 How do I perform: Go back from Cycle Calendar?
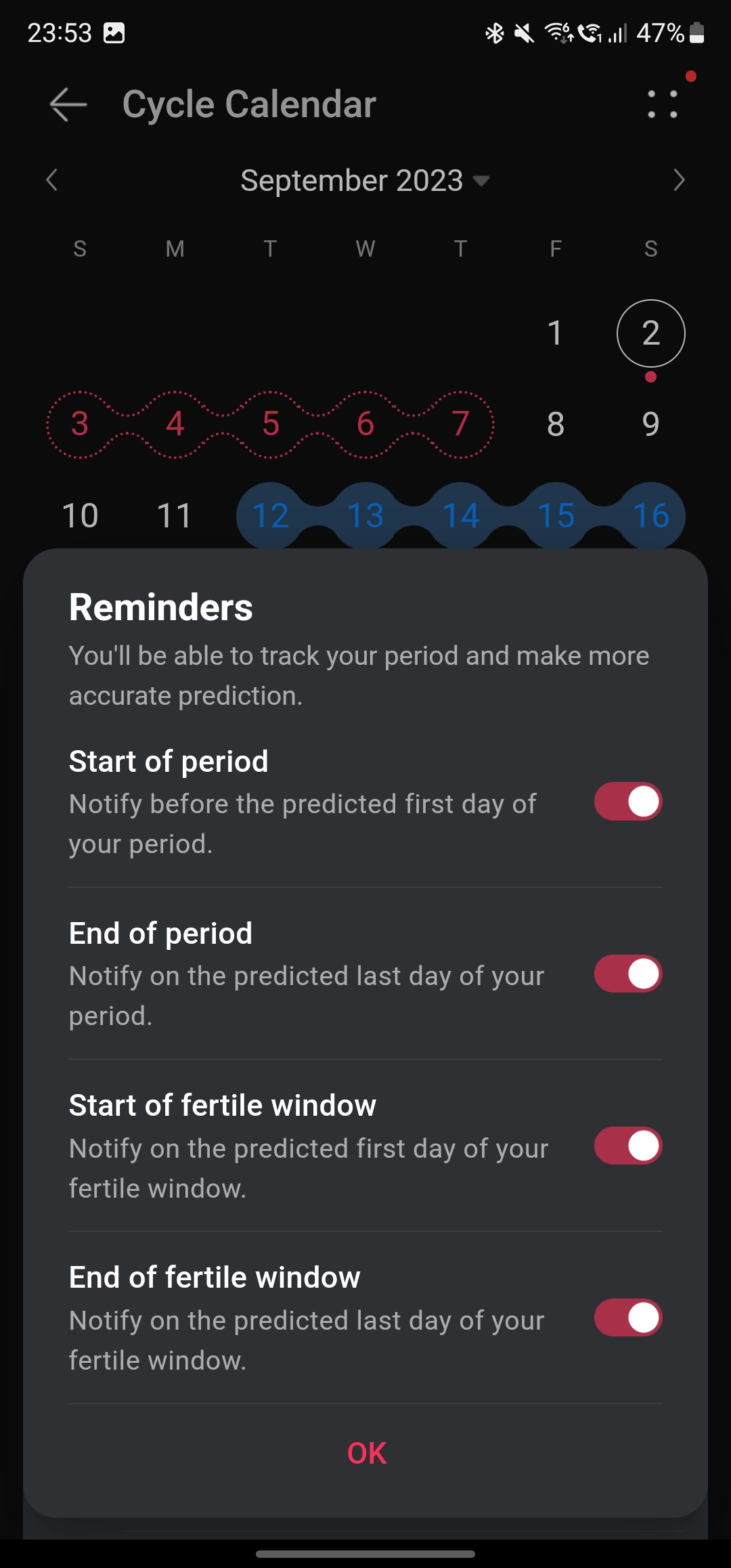tap(68, 105)
